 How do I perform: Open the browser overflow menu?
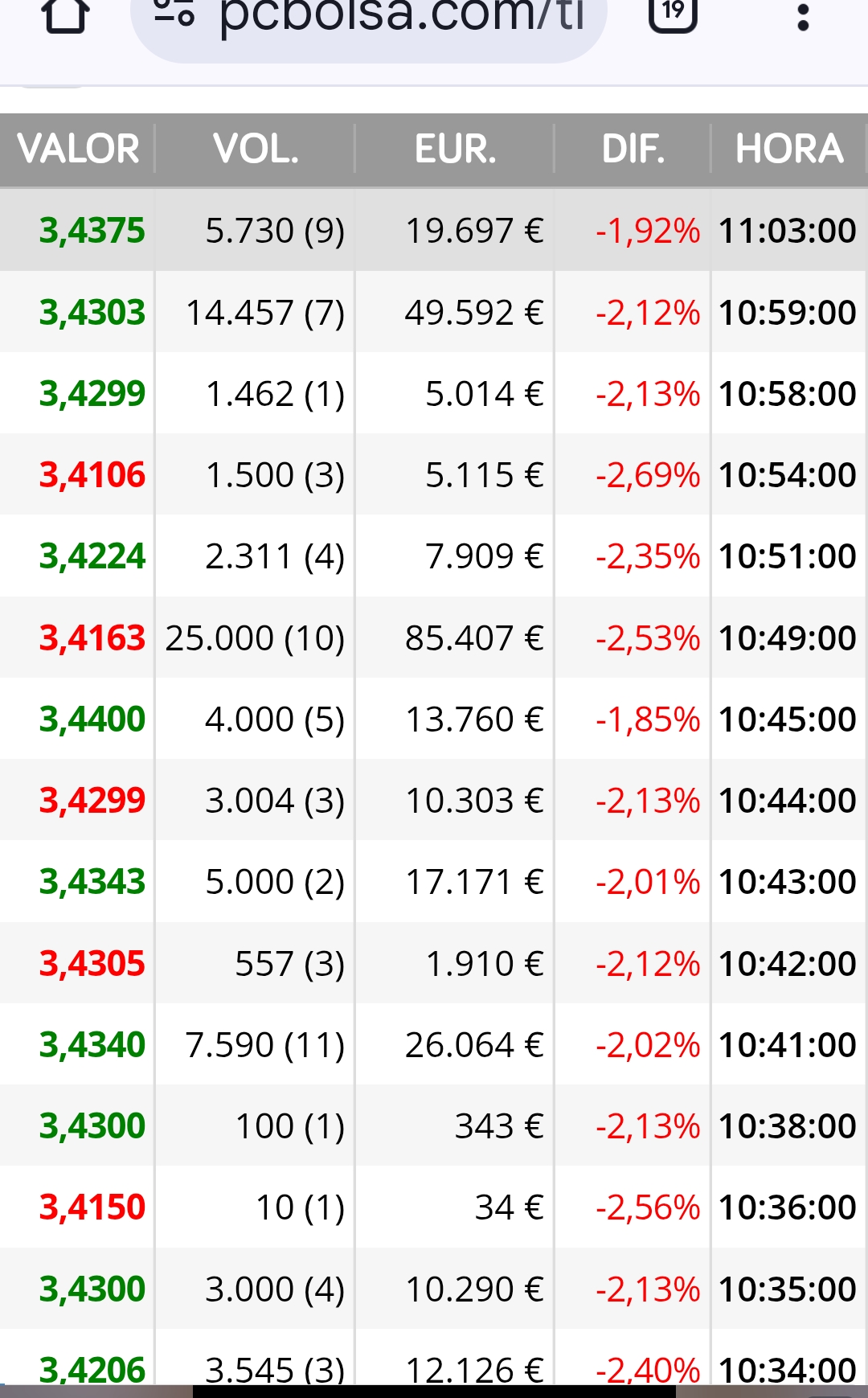tap(802, 15)
